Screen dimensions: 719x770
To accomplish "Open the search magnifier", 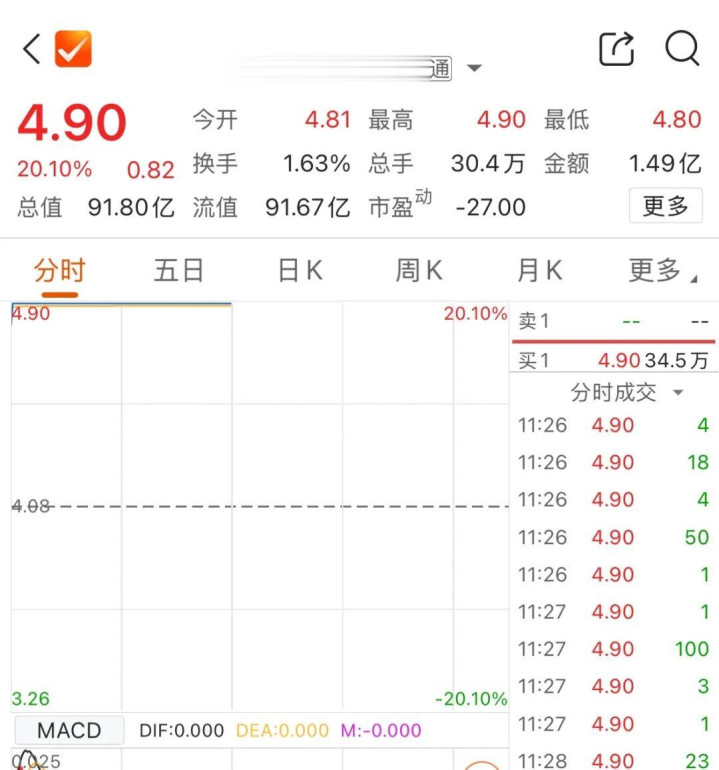I will (682, 48).
